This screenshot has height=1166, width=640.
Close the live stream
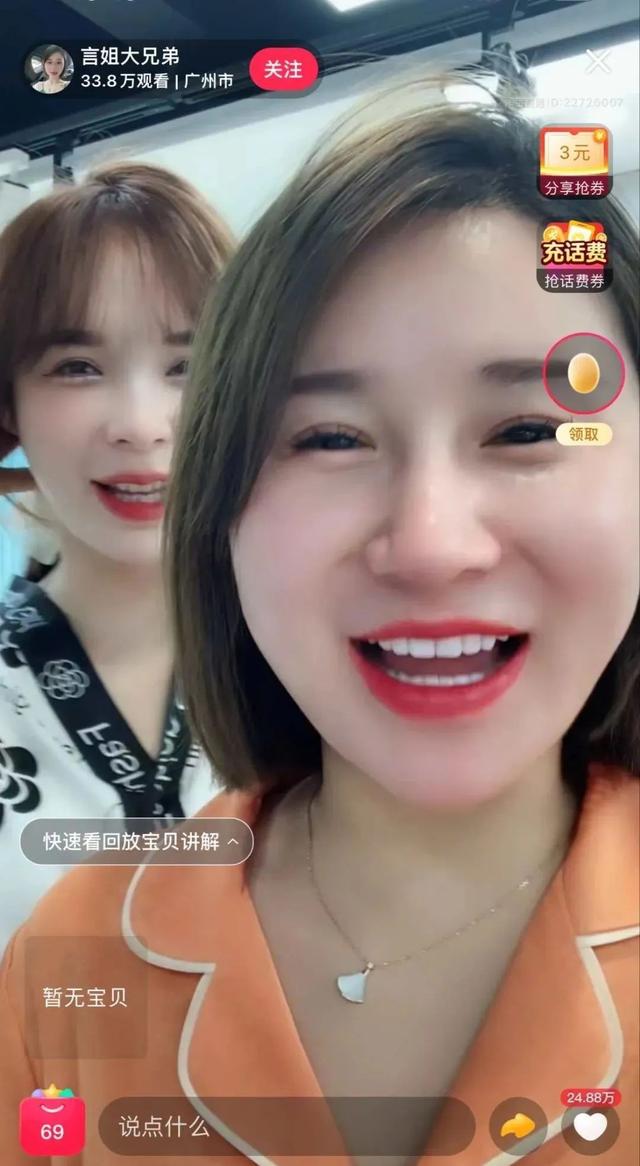(x=598, y=62)
